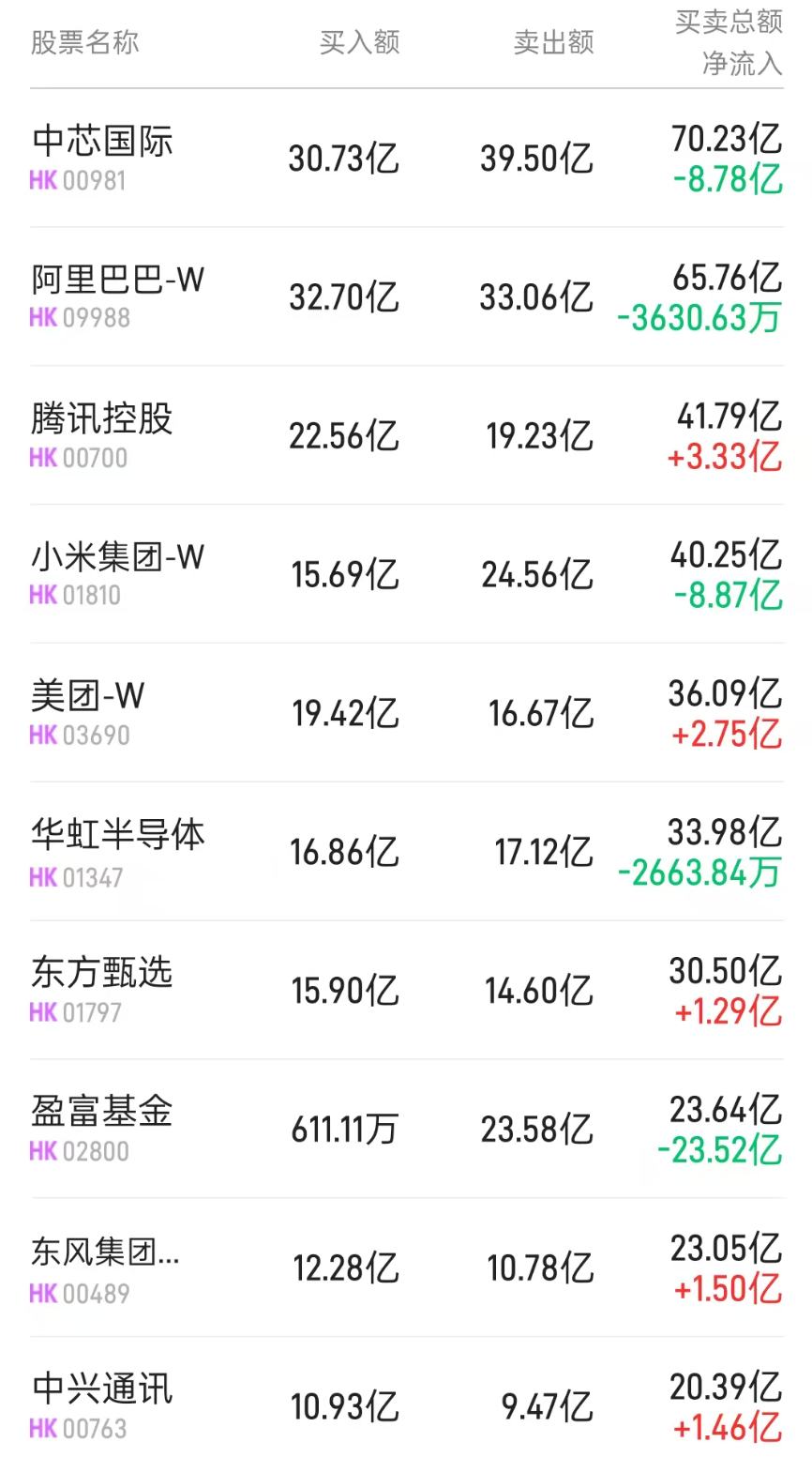Image resolution: width=812 pixels, height=1457 pixels.
Task: Select 华虹半导体 in the list
Action: [x=113, y=834]
